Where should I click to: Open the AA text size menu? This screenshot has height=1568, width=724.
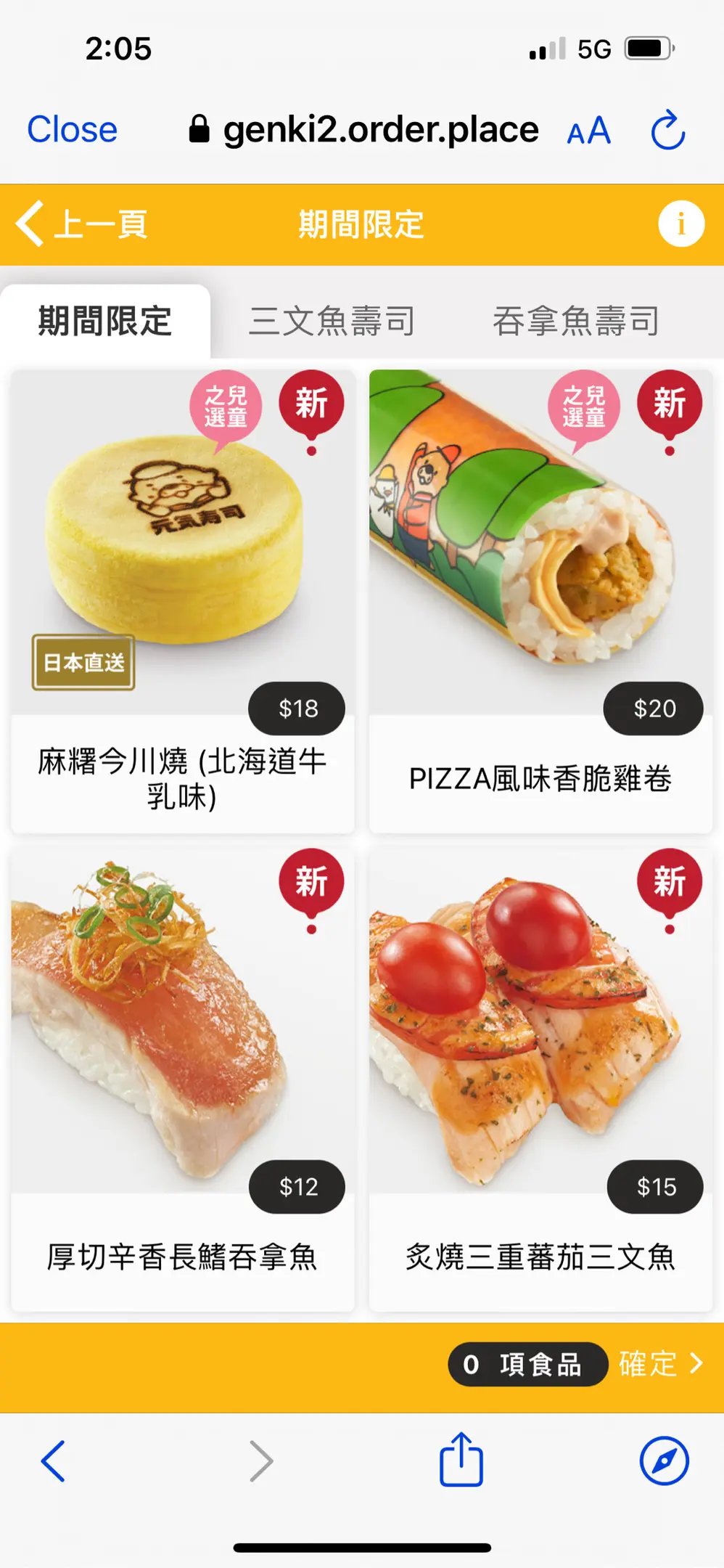pos(588,131)
